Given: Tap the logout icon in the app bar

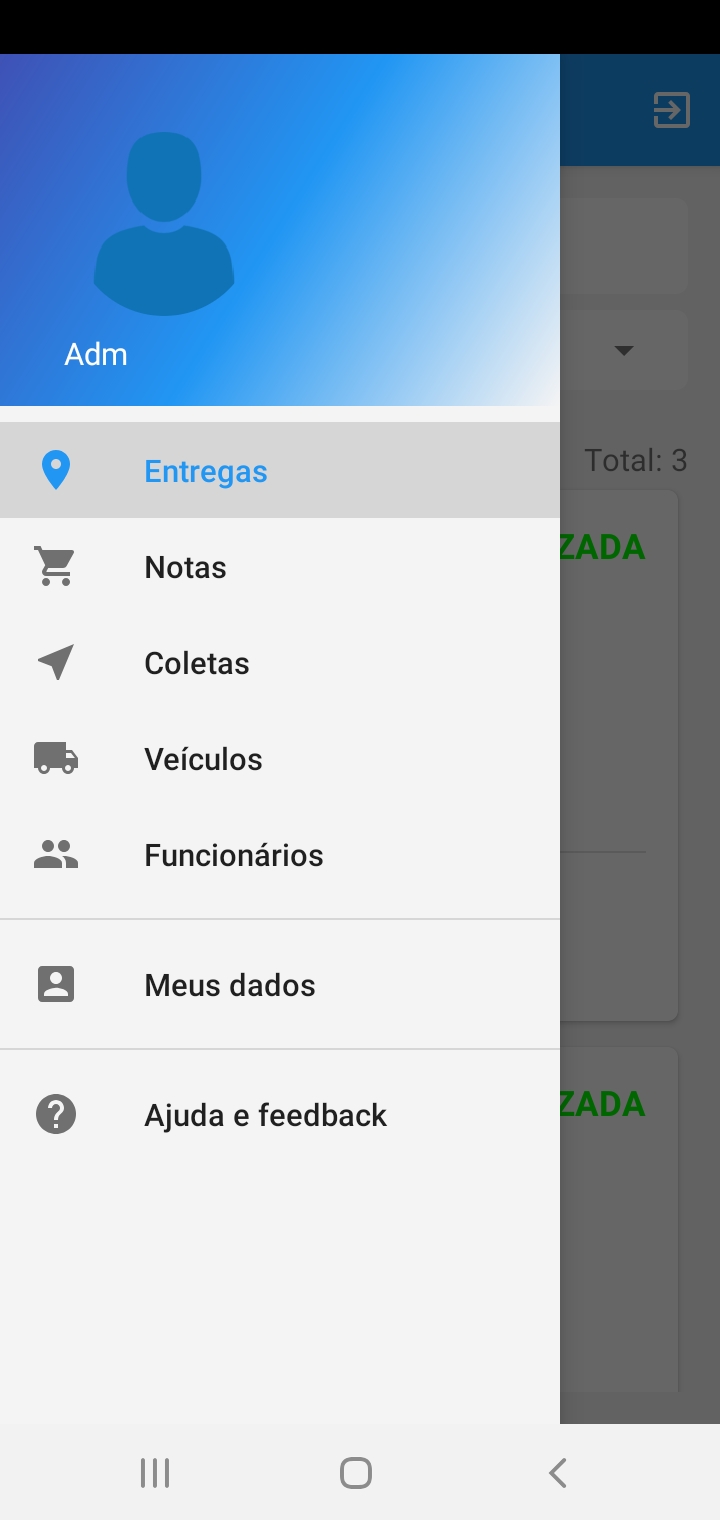Looking at the screenshot, I should (x=671, y=110).
